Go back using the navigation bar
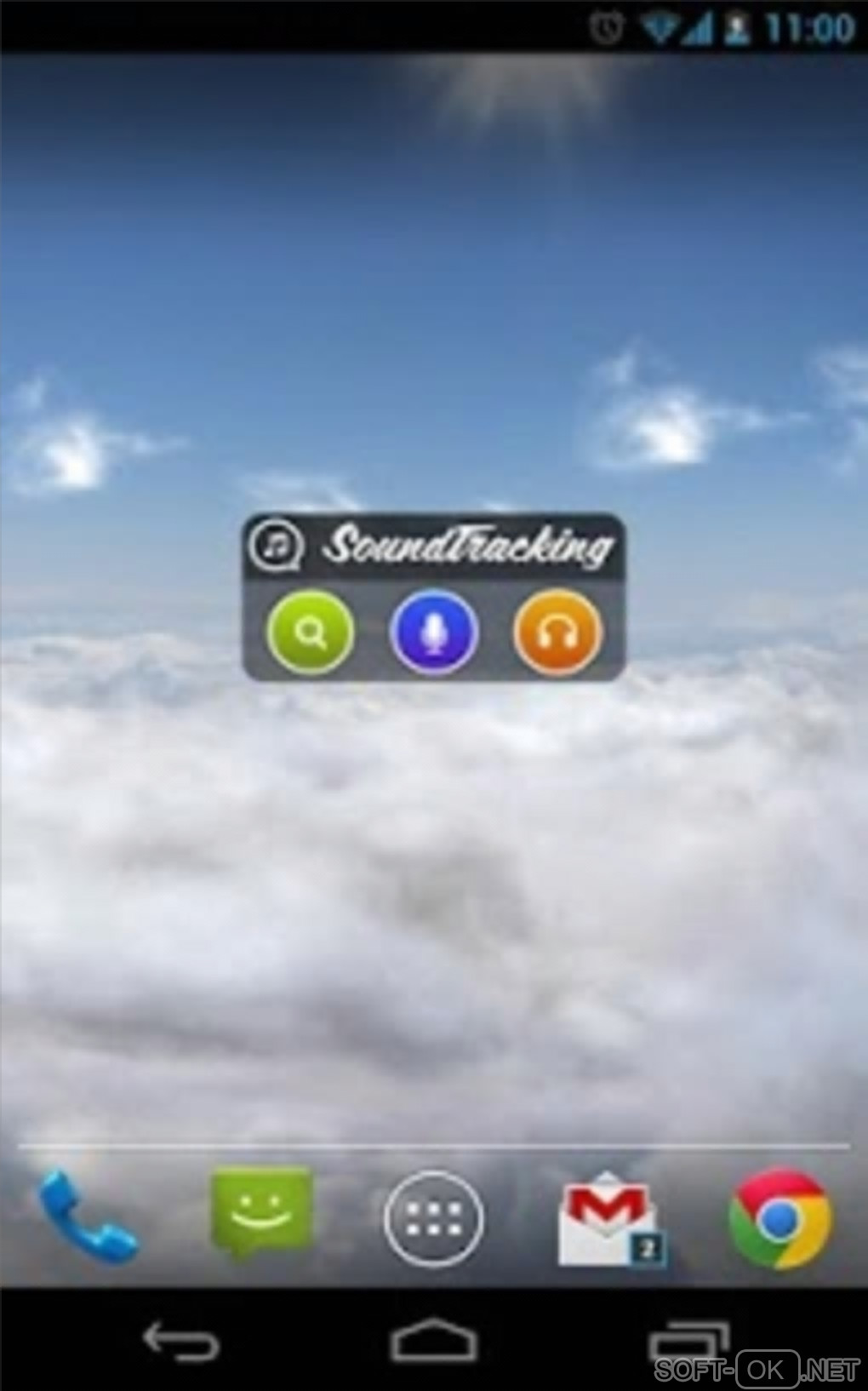This screenshot has width=868, height=1391. click(180, 1342)
